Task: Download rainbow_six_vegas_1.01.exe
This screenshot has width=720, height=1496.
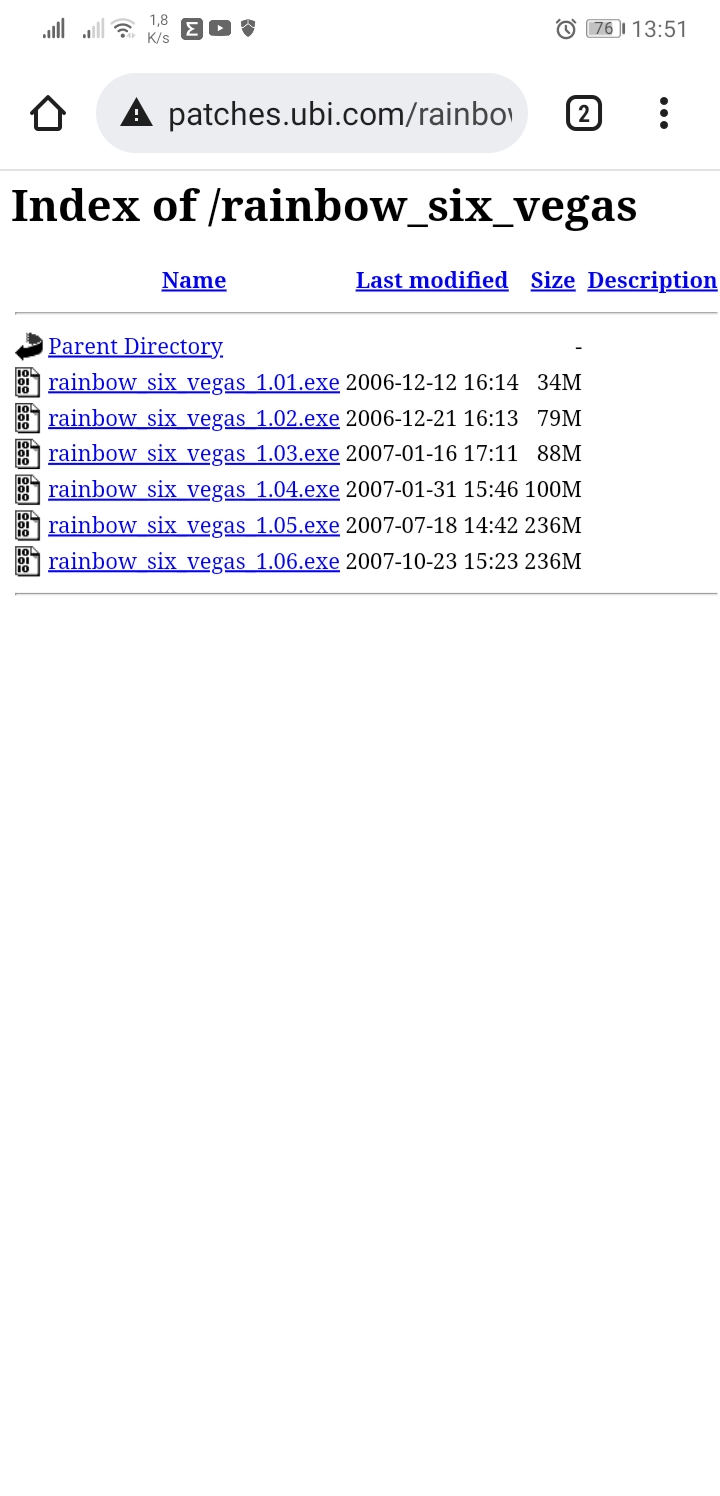Action: [x=194, y=382]
